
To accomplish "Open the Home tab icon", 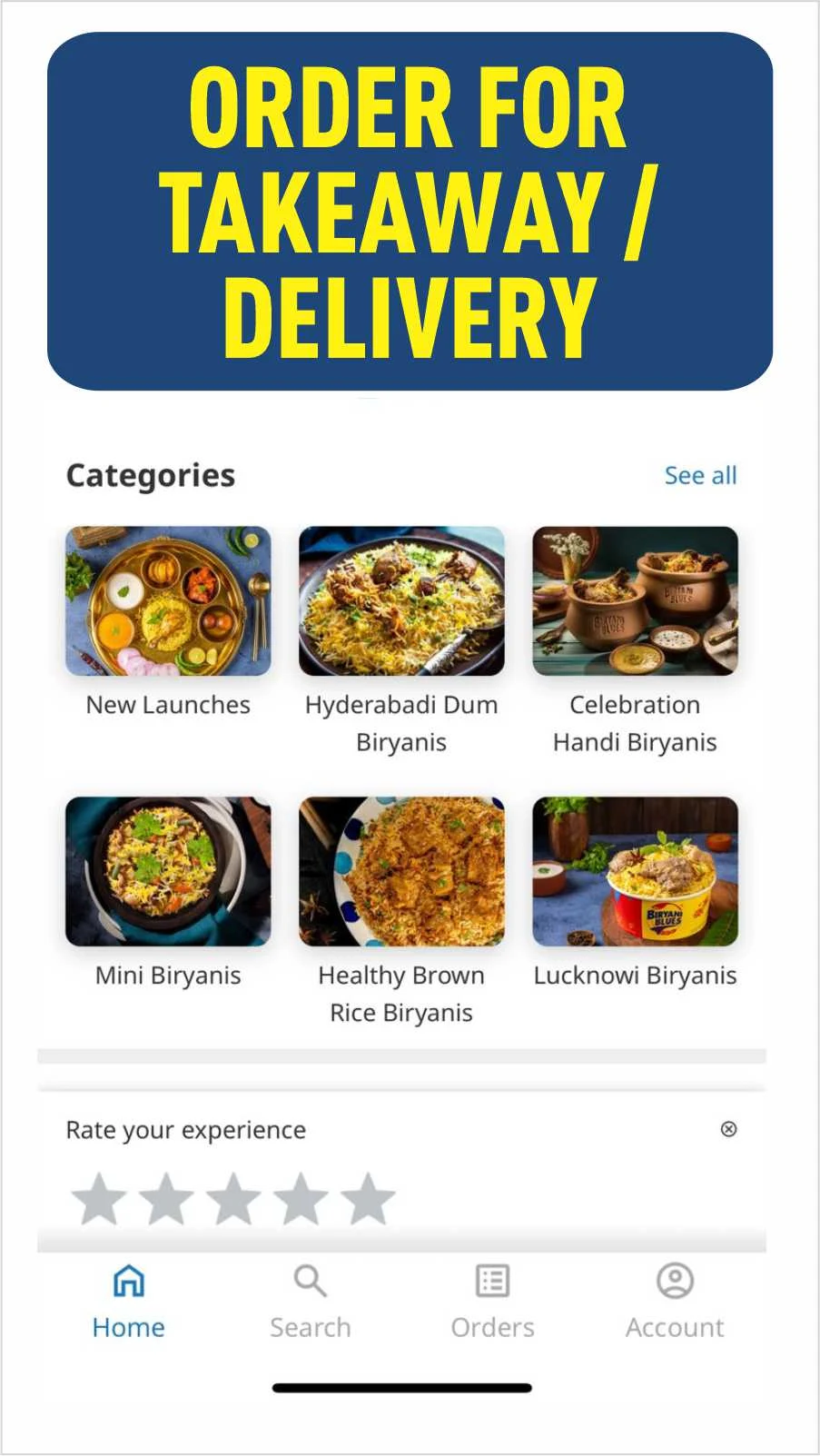I will coord(127,1282).
